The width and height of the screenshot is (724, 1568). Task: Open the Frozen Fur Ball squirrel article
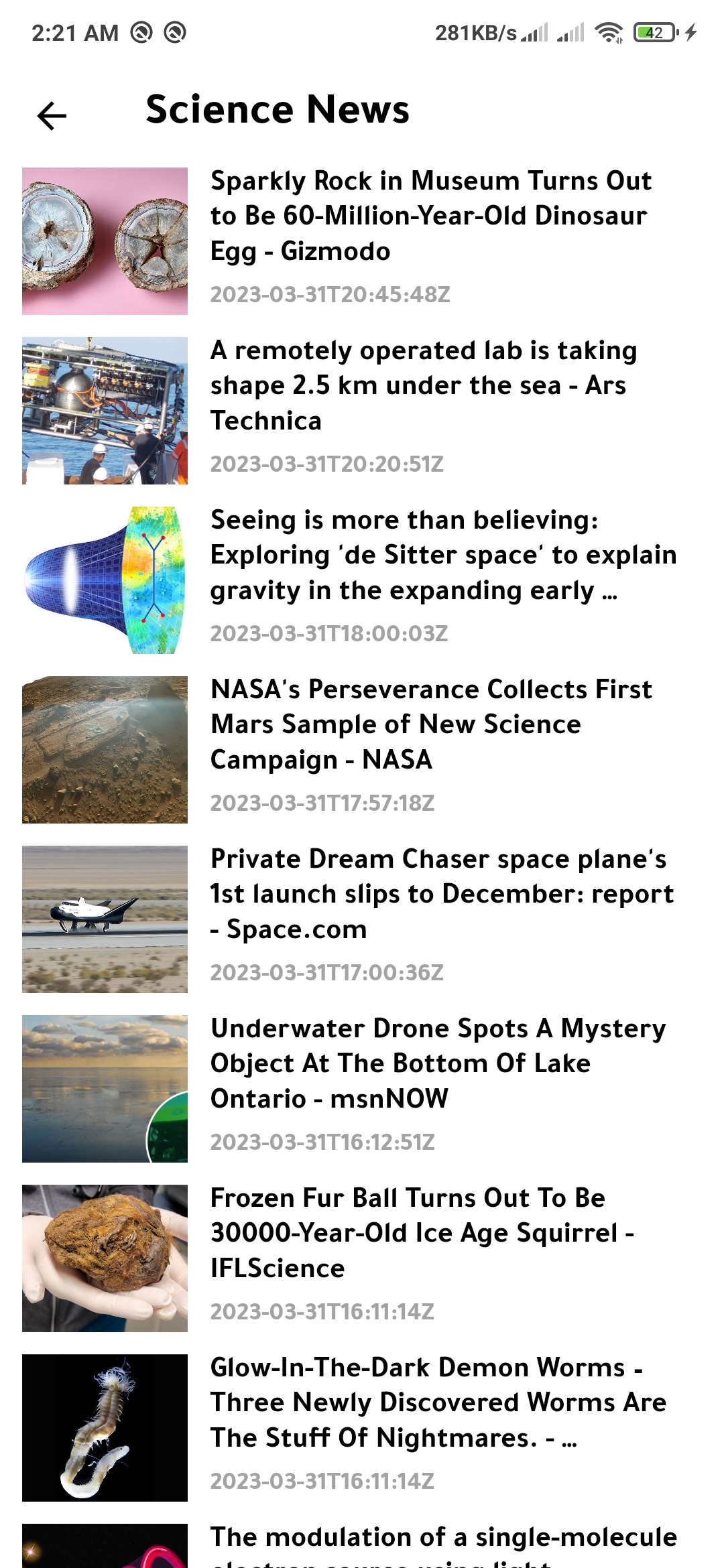click(x=421, y=1234)
